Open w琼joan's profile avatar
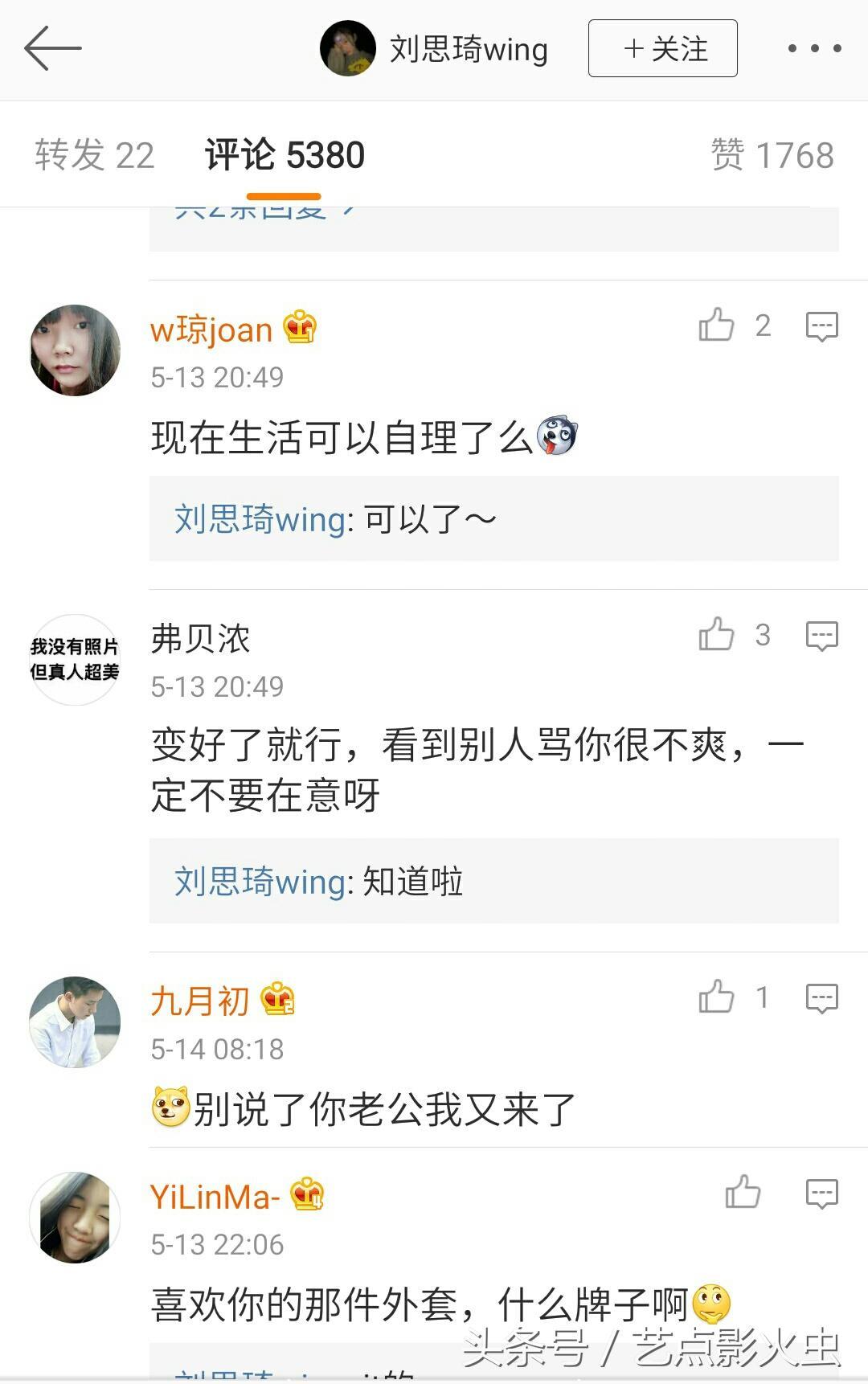Viewport: 868px width, 1384px height. 75,350
